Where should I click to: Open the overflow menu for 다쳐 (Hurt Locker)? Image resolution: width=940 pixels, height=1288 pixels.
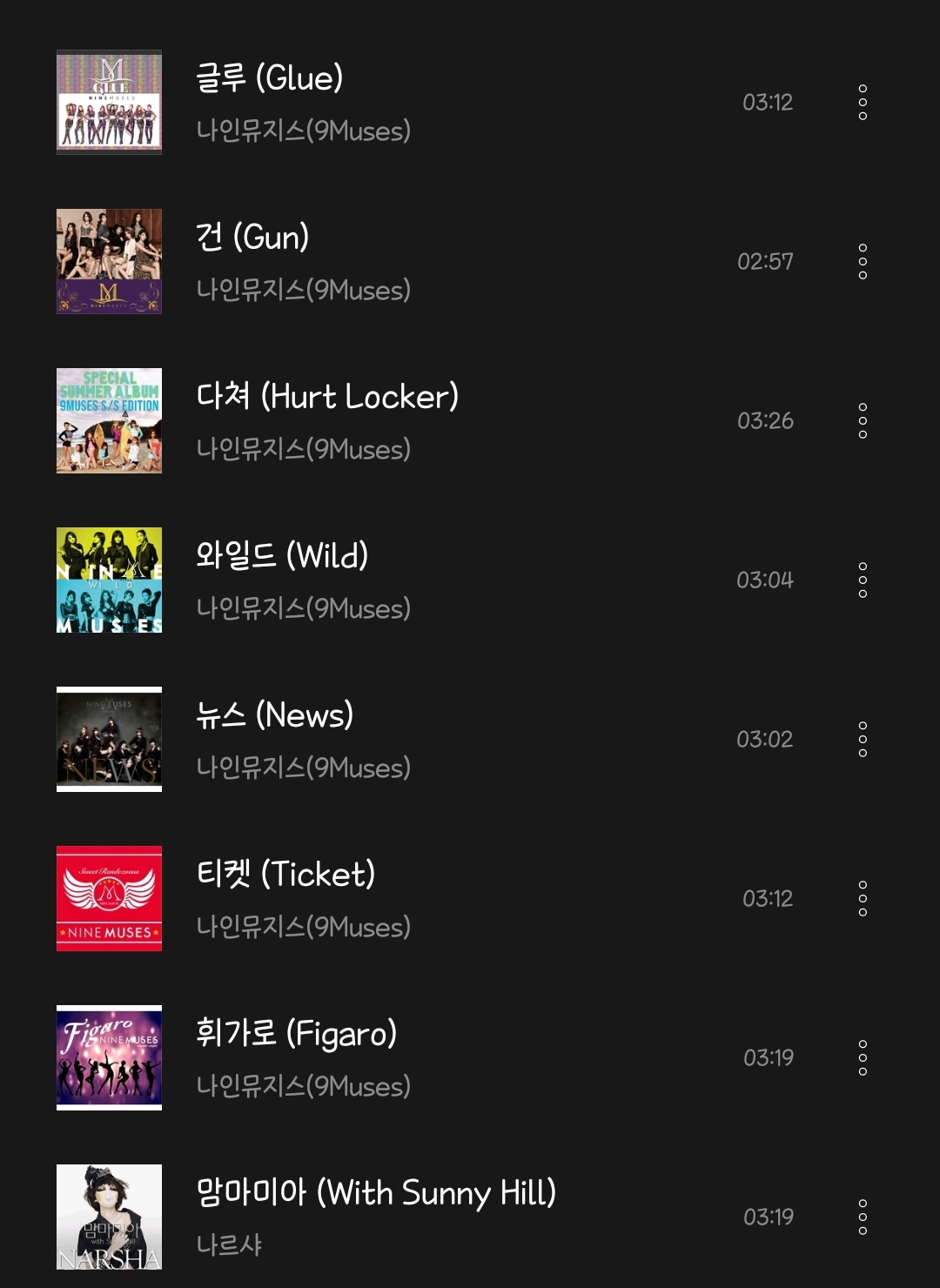pos(863,421)
